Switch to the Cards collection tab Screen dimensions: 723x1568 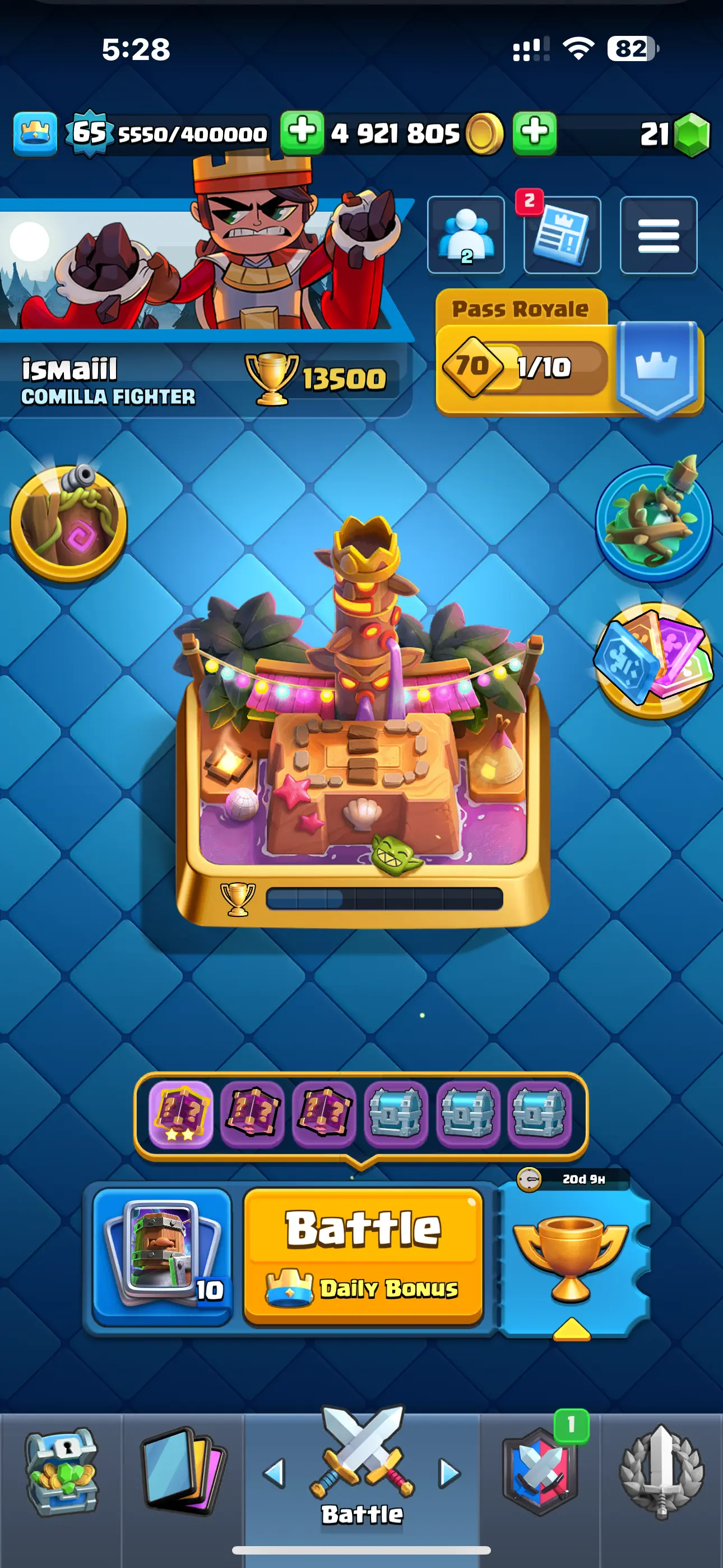[x=182, y=1472]
